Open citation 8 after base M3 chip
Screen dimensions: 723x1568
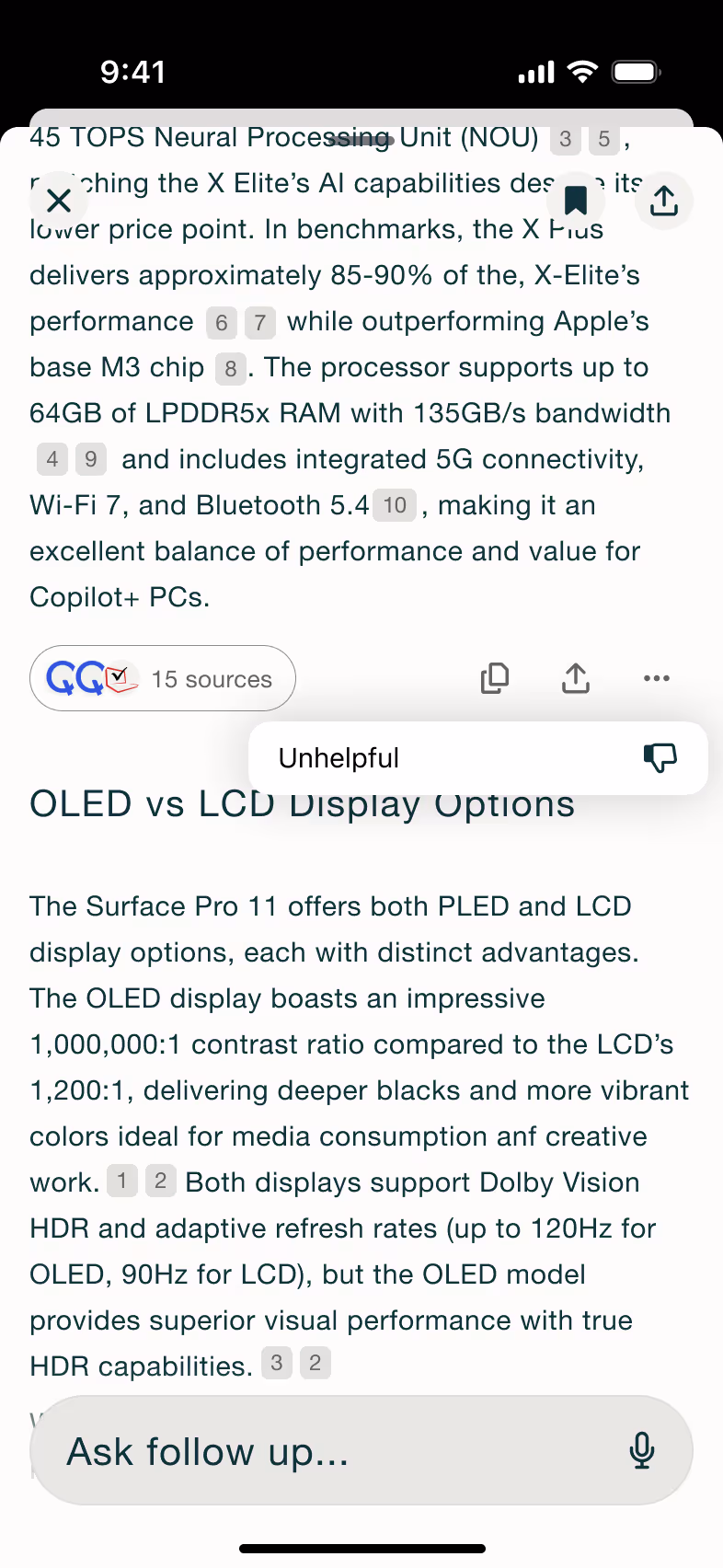click(230, 368)
